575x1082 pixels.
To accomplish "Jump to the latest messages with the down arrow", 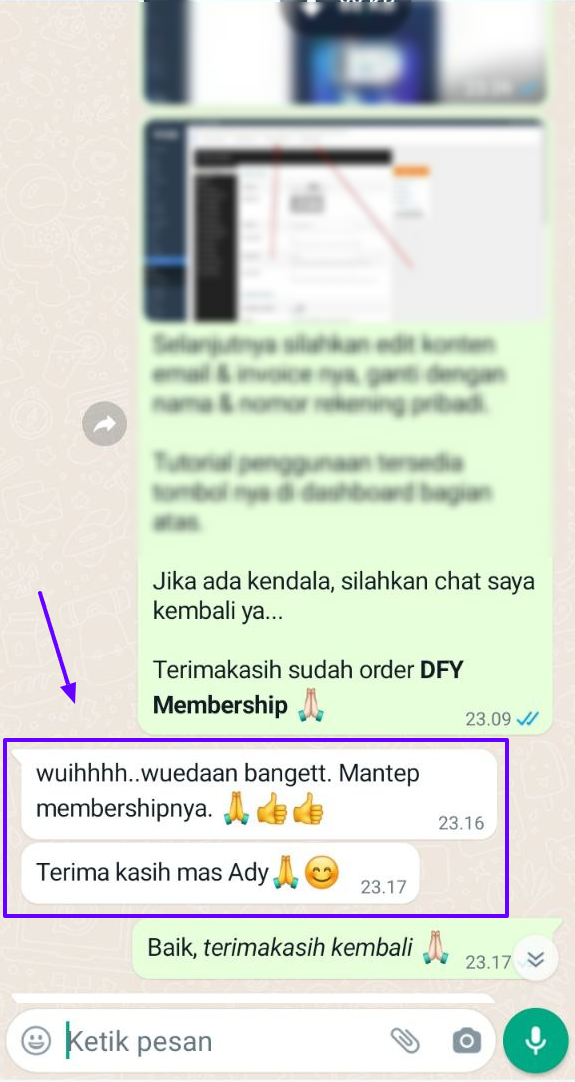I will pos(536,959).
